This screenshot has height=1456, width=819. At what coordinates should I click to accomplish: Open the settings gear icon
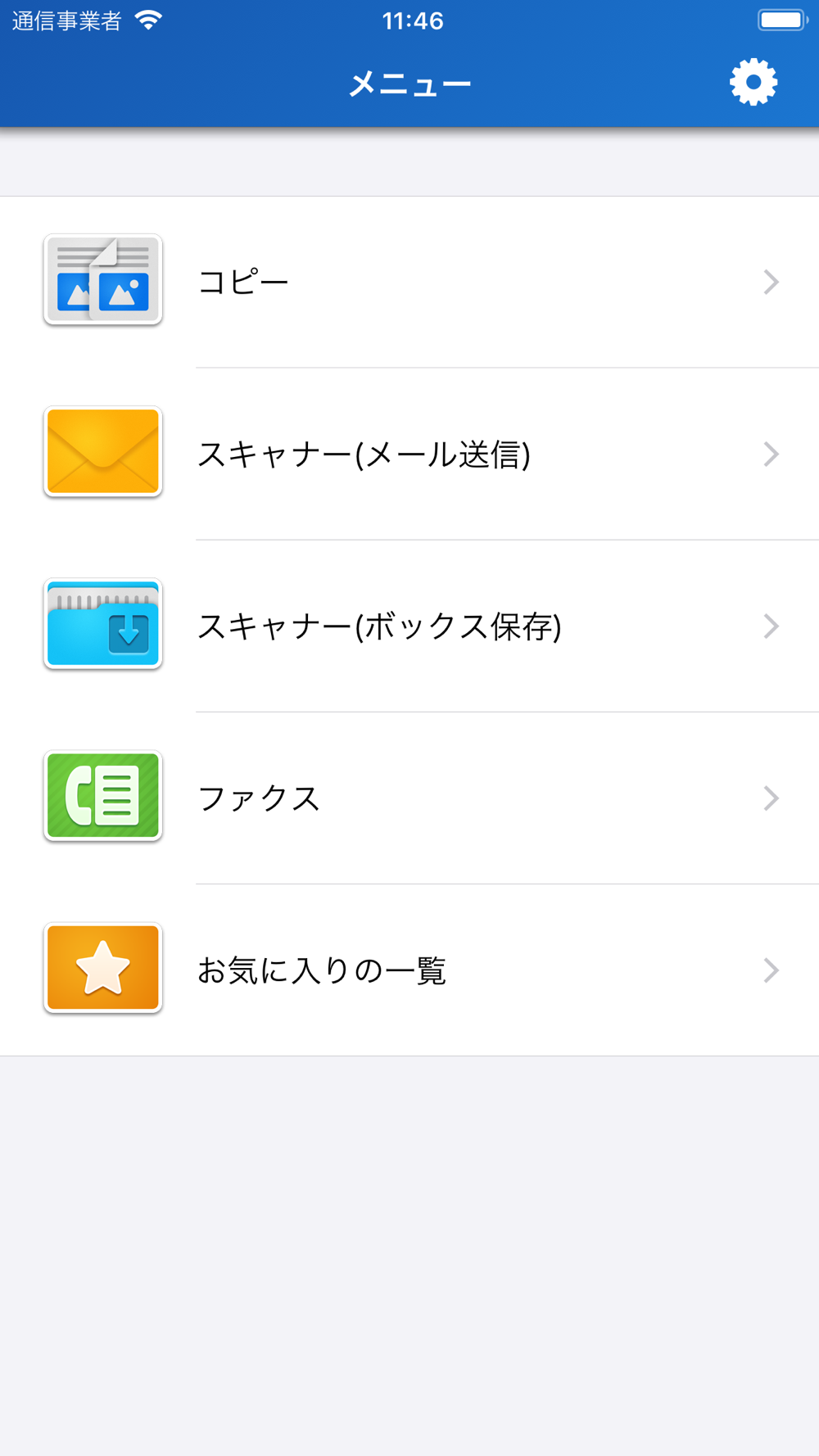tap(753, 82)
